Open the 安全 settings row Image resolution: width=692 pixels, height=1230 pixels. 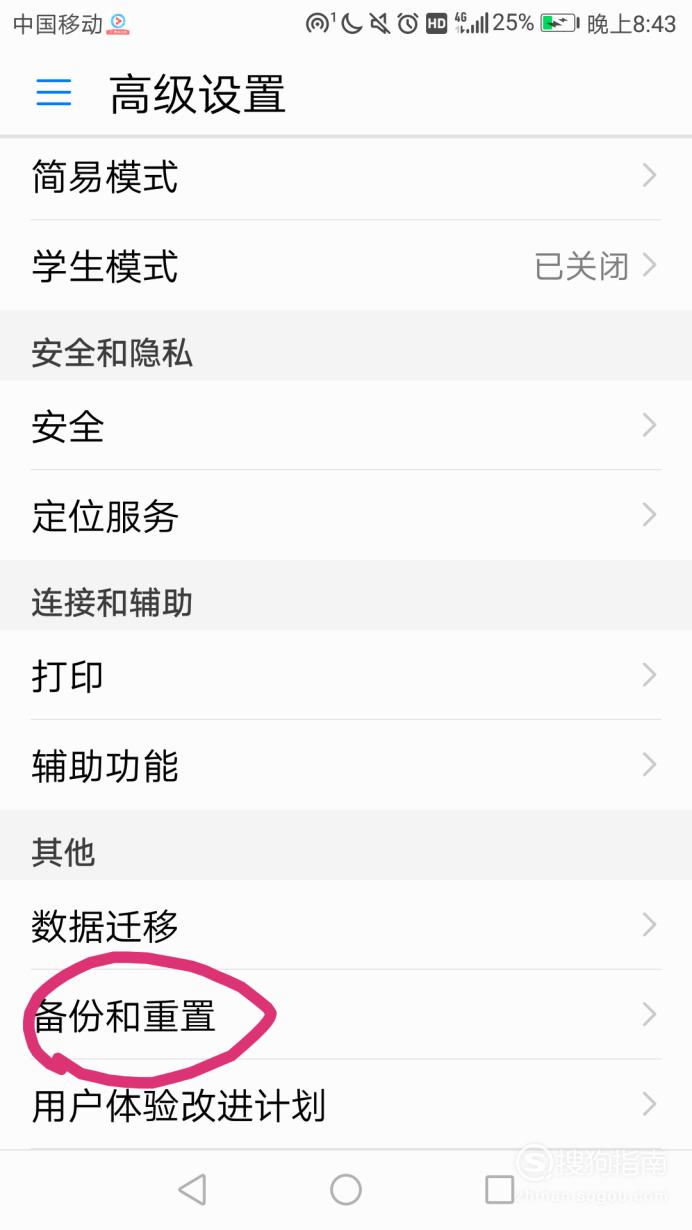coord(346,426)
